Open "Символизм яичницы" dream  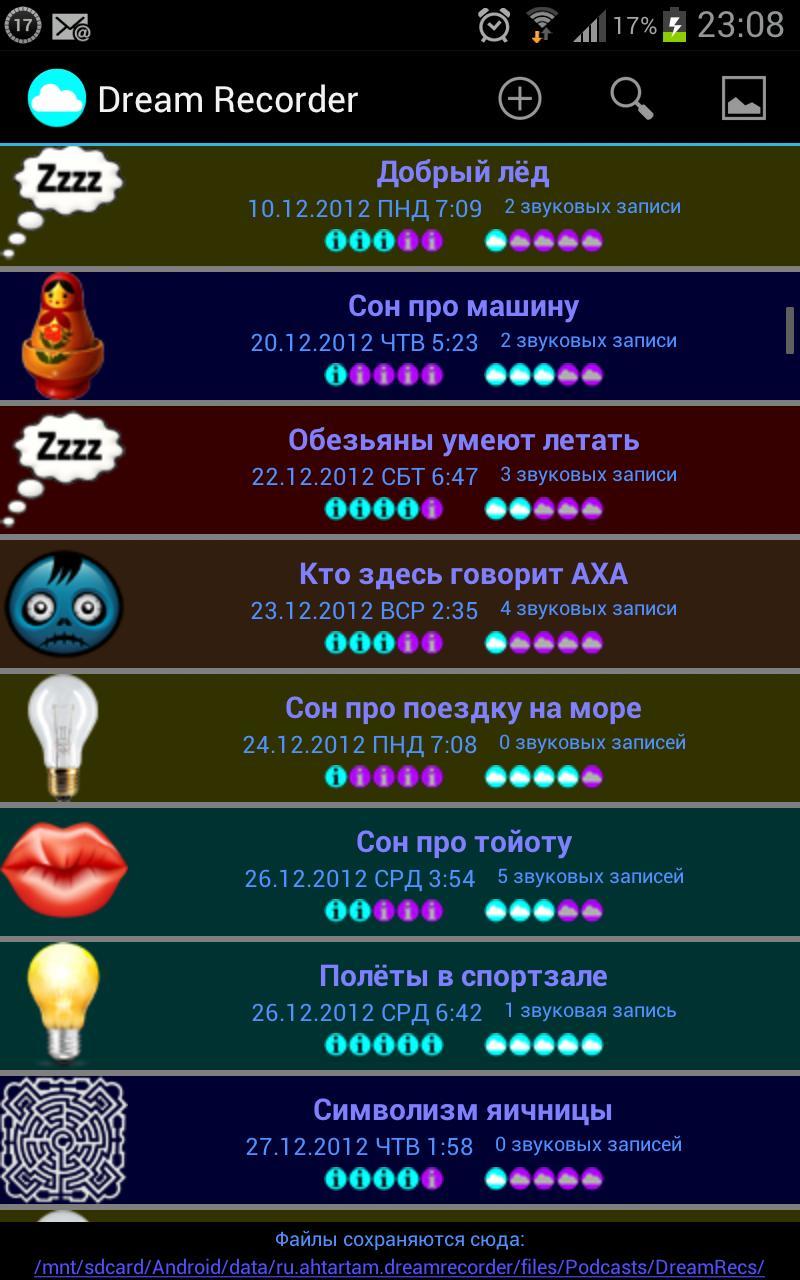coord(462,1111)
